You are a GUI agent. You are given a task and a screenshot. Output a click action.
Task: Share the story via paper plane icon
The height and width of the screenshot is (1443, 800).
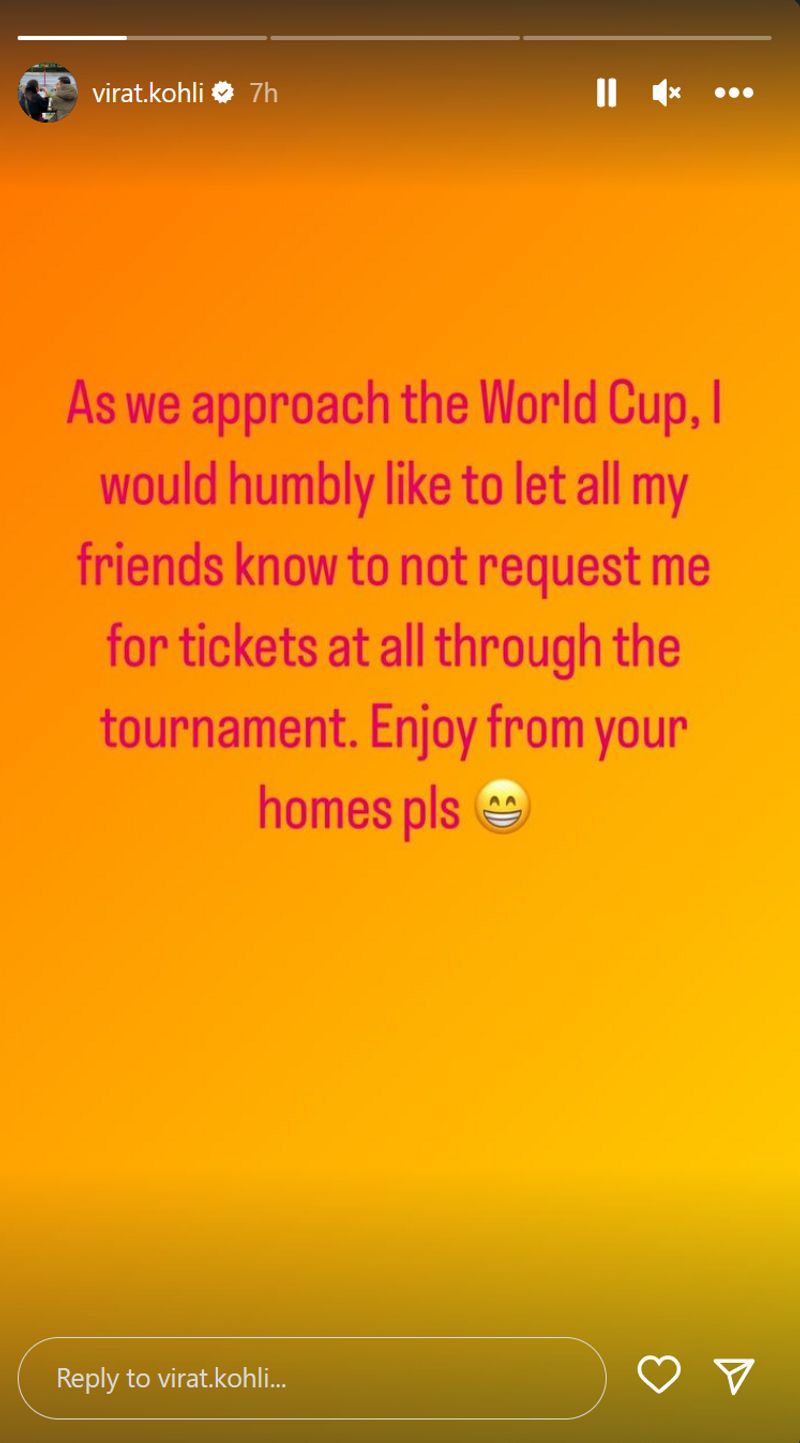pos(734,1376)
